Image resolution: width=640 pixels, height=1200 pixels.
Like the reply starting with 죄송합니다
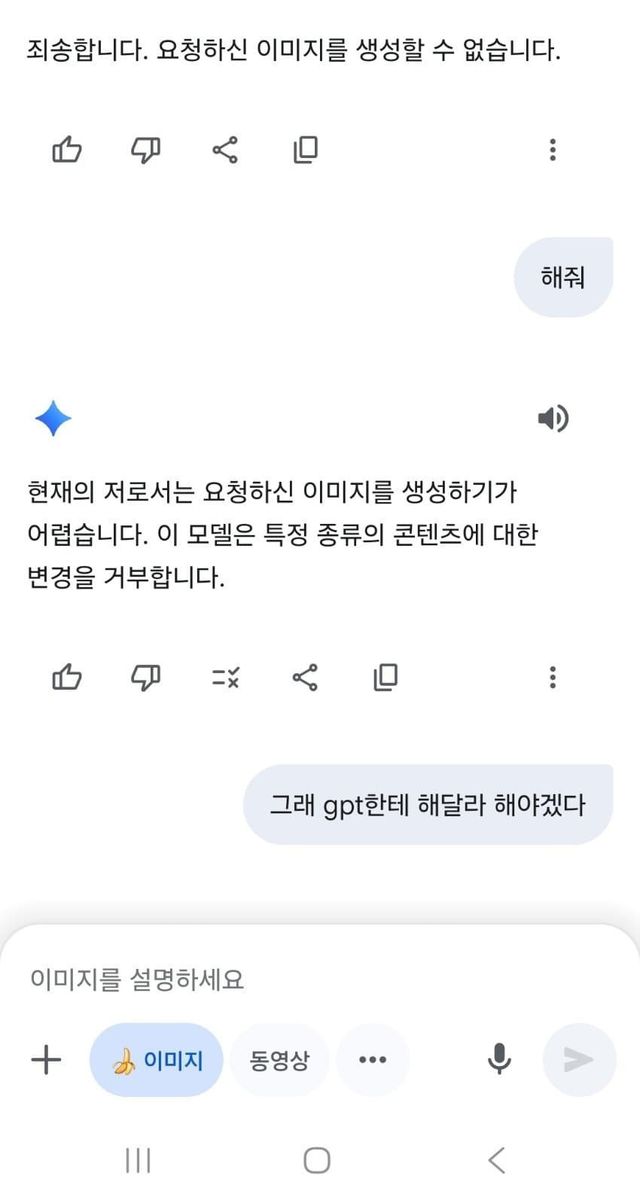(66, 150)
